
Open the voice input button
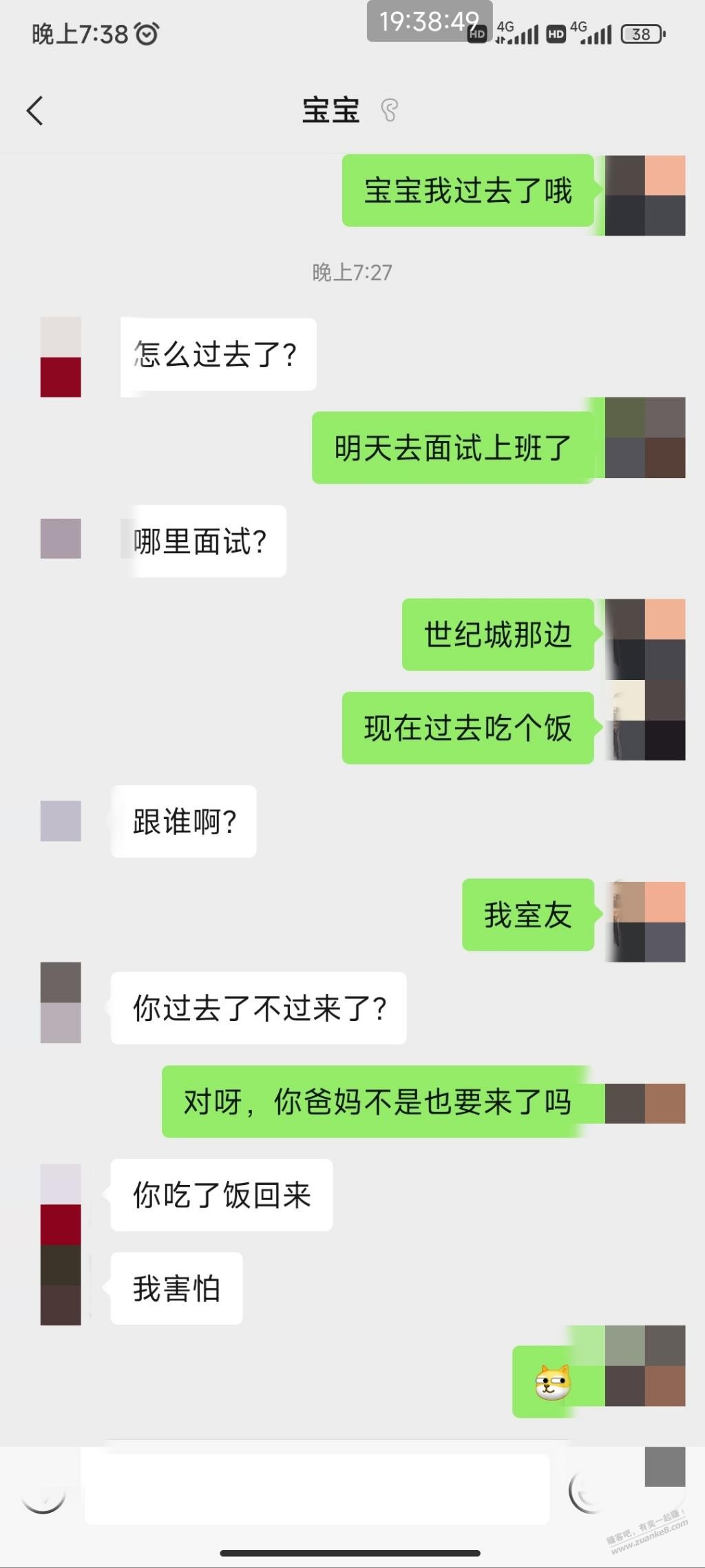[x=43, y=1489]
